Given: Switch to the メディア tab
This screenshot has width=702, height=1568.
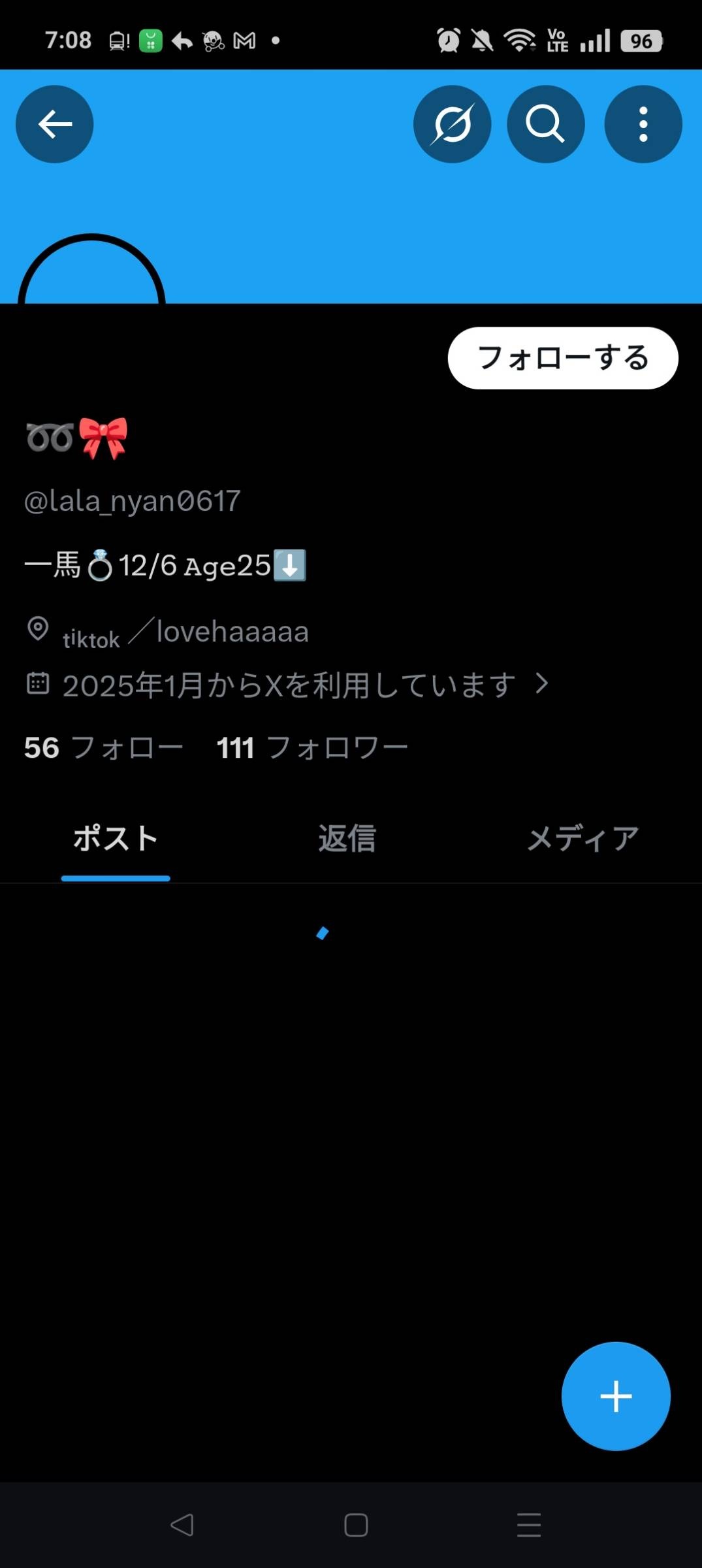Looking at the screenshot, I should point(582,838).
